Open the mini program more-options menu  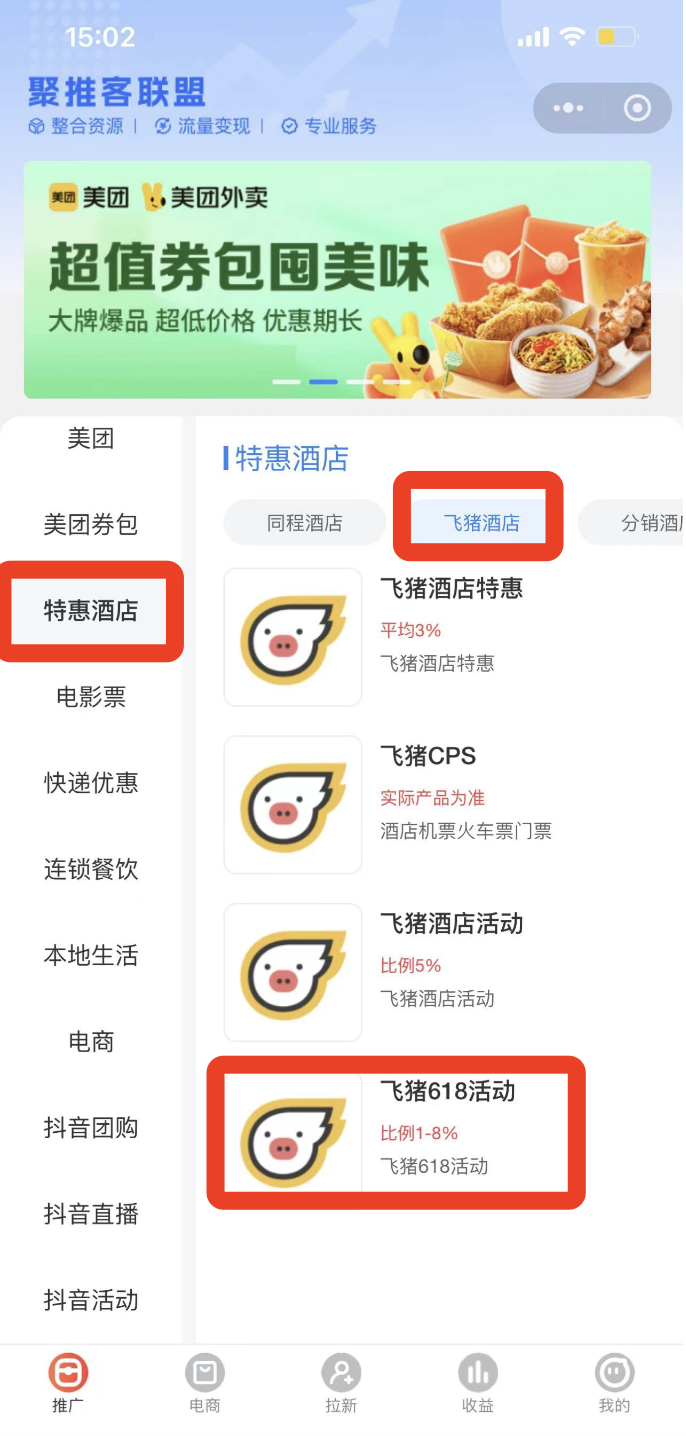pyautogui.click(x=568, y=108)
